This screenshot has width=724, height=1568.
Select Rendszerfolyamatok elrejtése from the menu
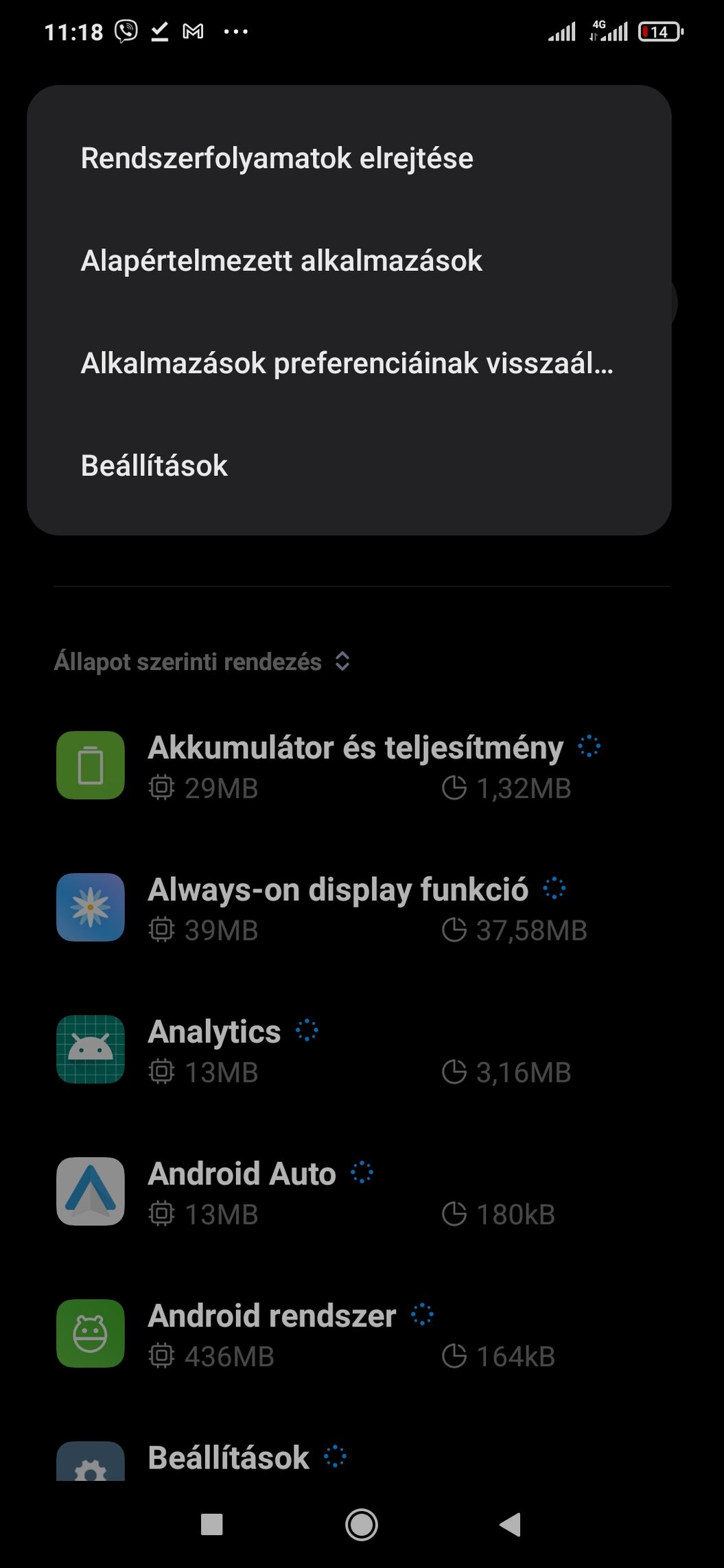277,158
